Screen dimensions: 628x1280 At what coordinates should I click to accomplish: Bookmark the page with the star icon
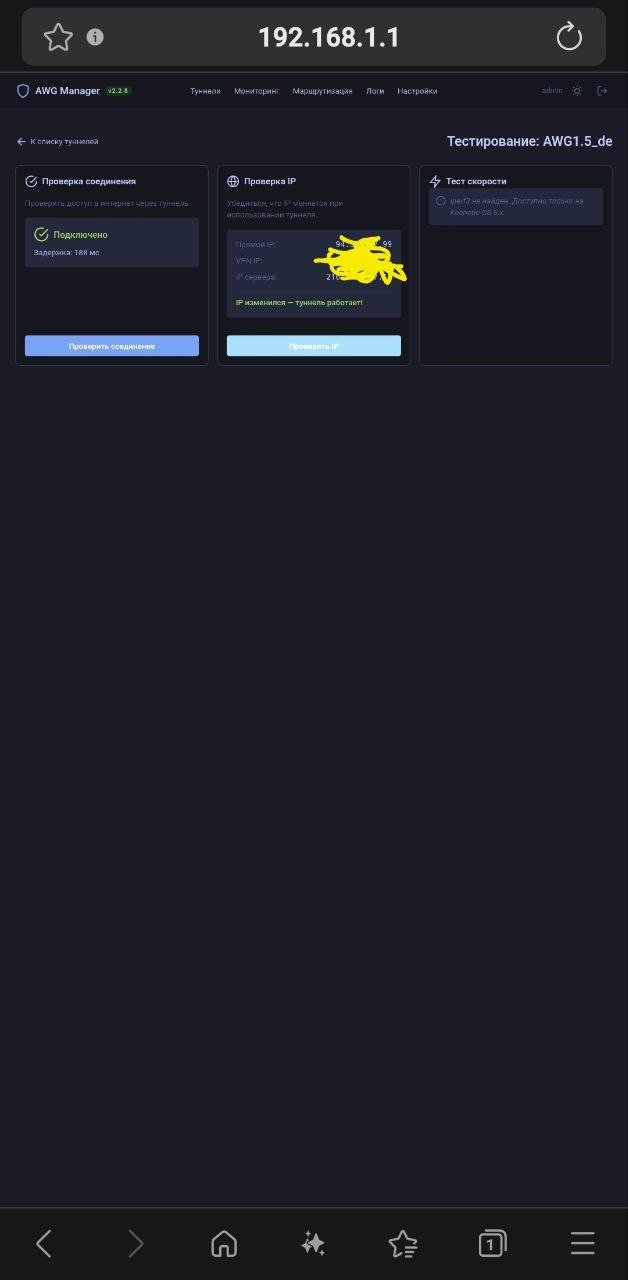(58, 38)
